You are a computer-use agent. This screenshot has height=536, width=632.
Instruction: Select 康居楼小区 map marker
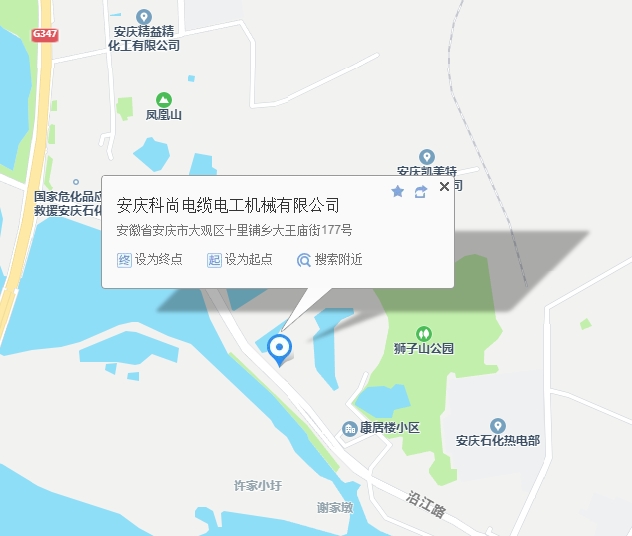(x=351, y=428)
